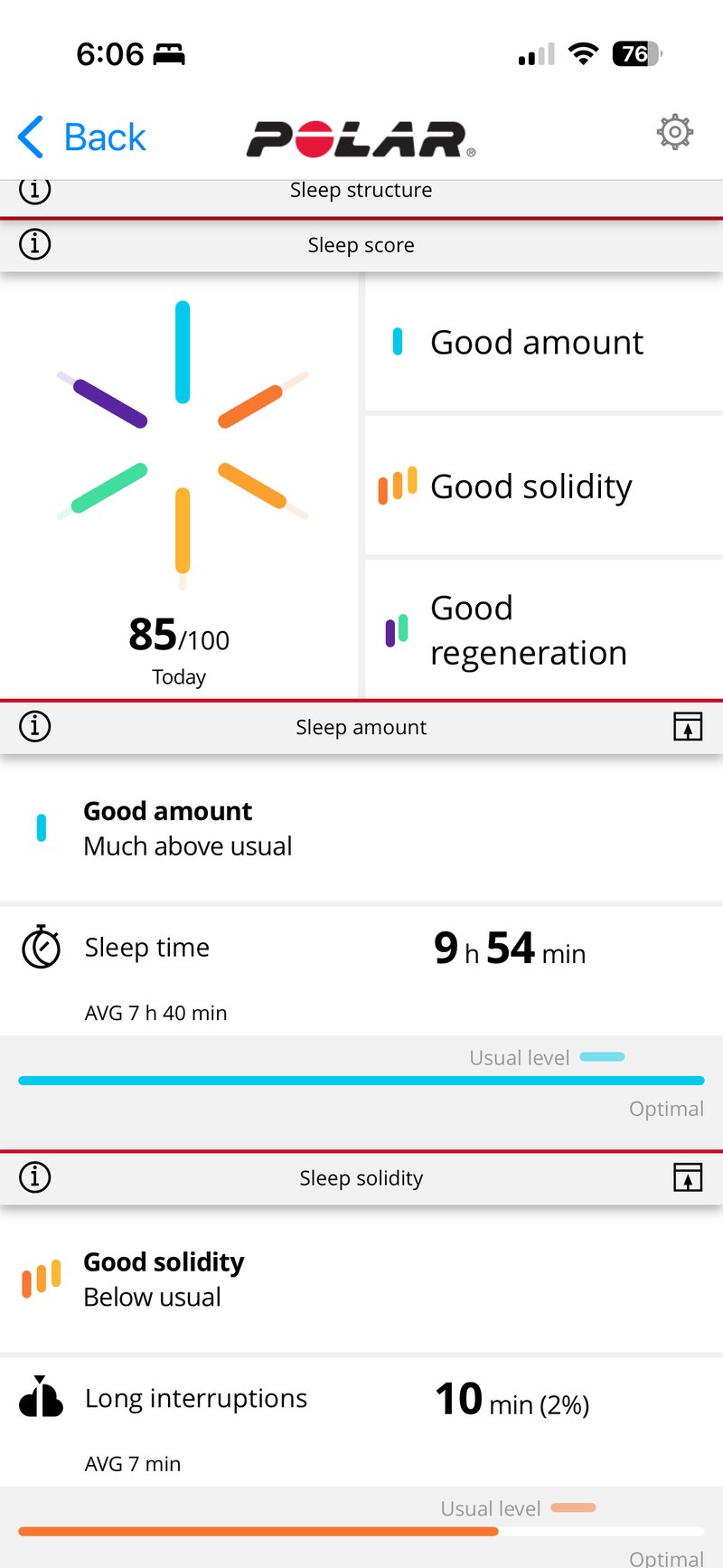Tap the Wi-Fi status indicator
This screenshot has width=723, height=1568.
click(x=583, y=53)
